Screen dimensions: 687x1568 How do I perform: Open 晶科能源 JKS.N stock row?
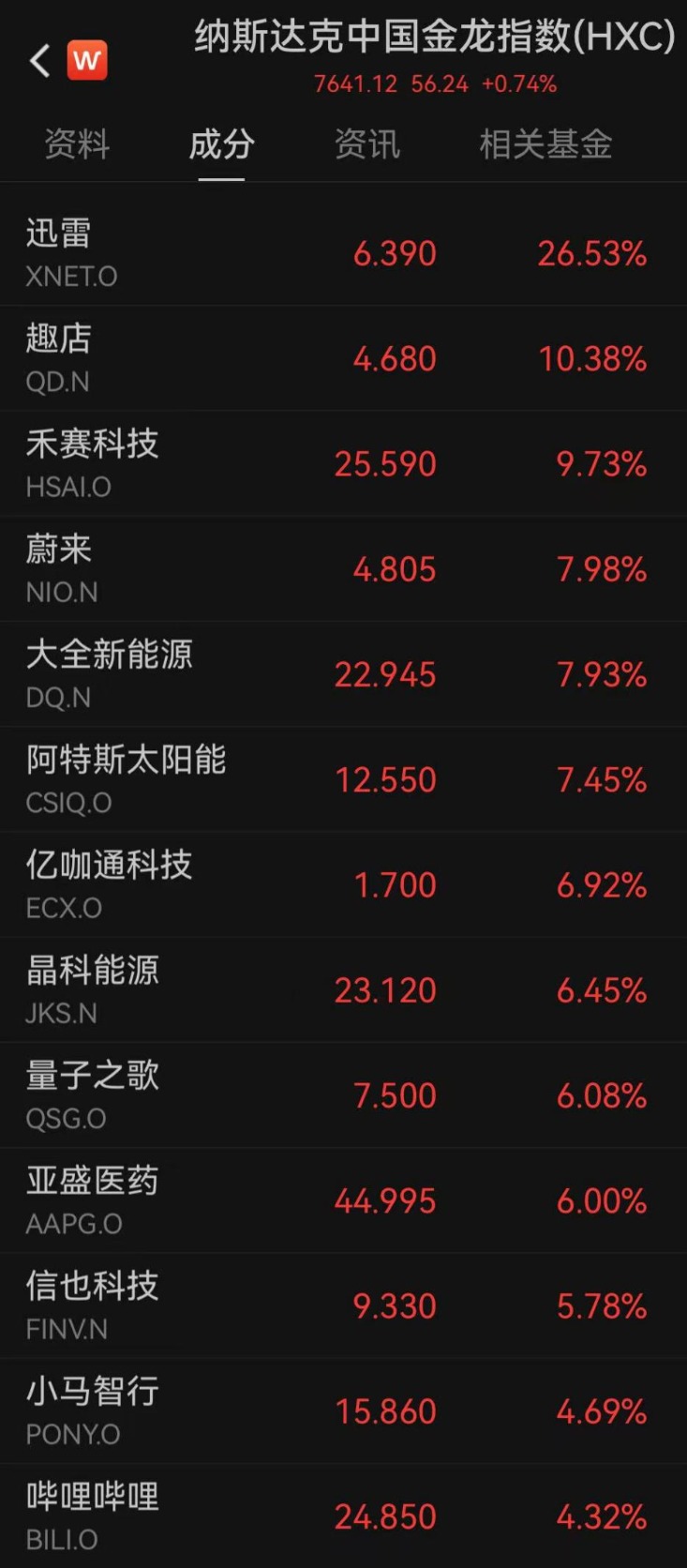343,989
